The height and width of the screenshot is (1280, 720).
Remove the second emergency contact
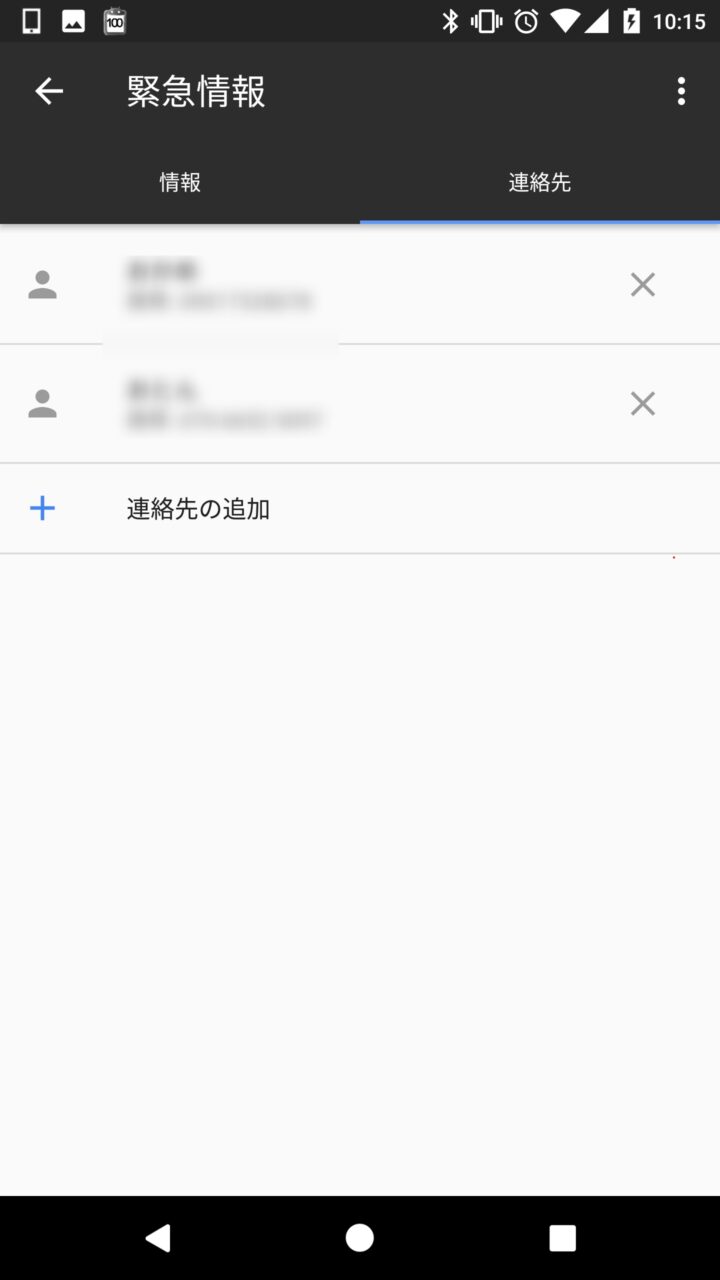click(643, 404)
